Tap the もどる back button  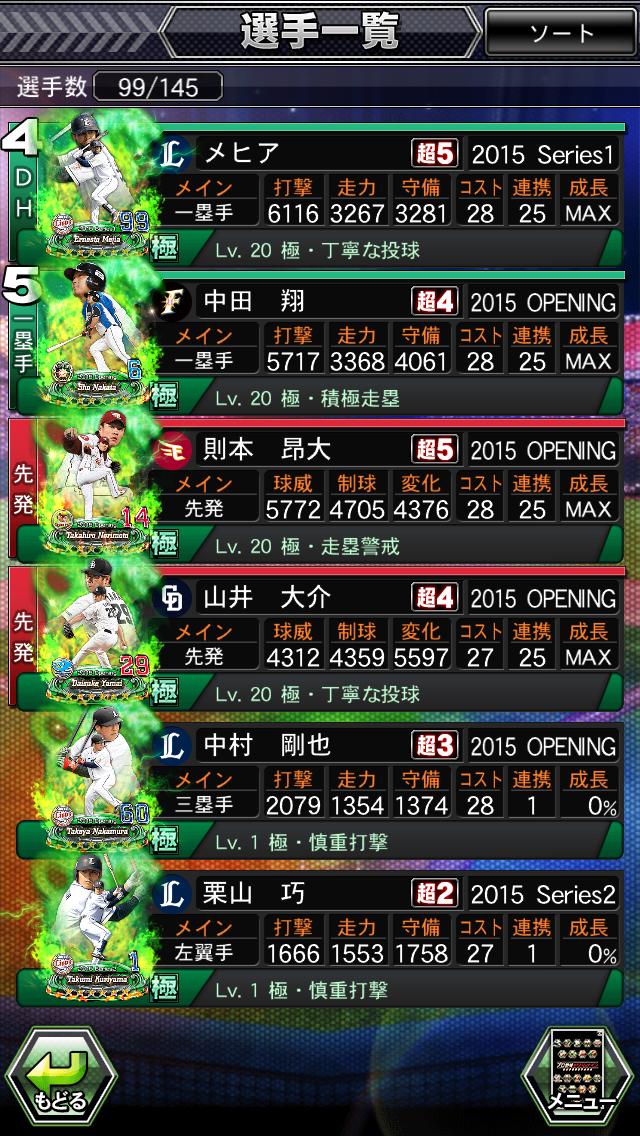point(61,1078)
